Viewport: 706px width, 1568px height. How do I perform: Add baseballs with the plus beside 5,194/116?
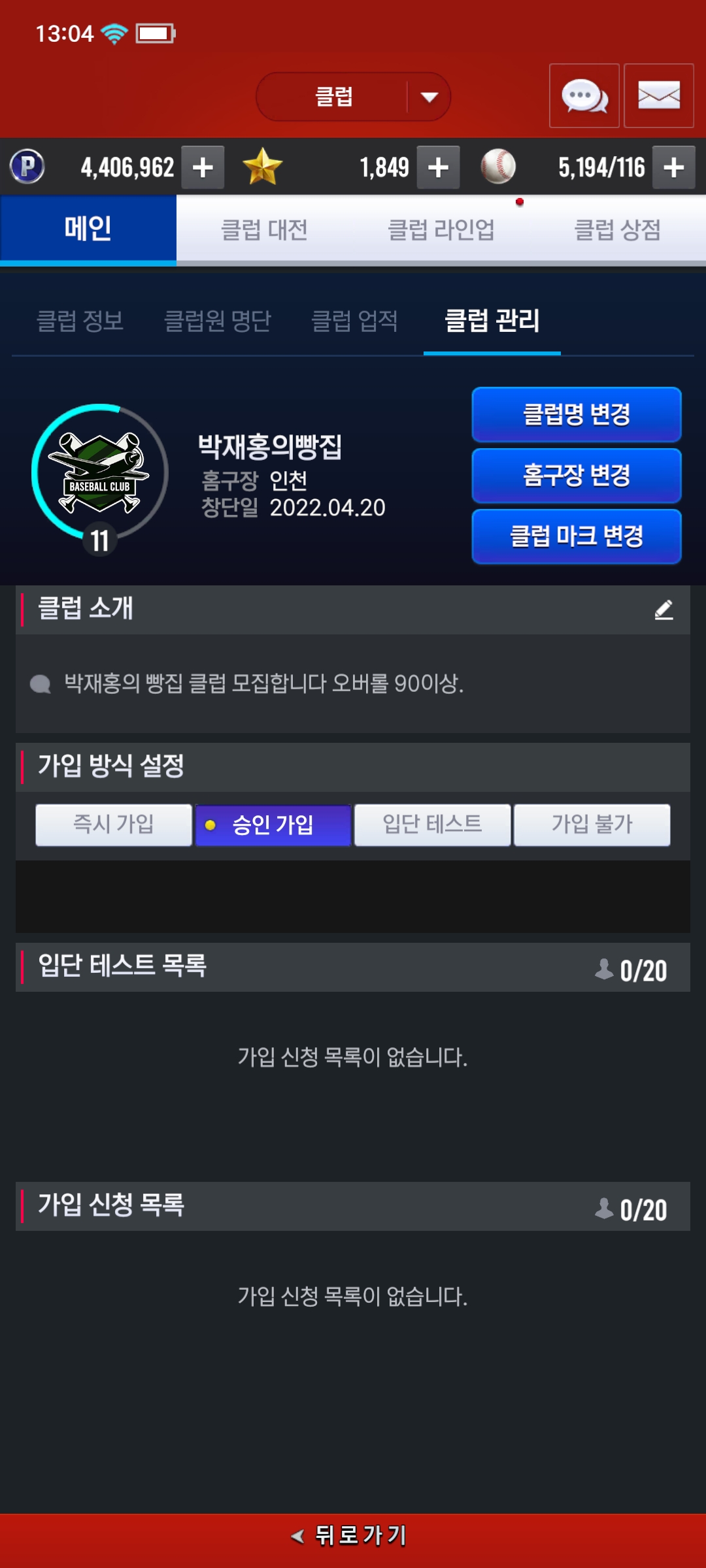[x=673, y=168]
